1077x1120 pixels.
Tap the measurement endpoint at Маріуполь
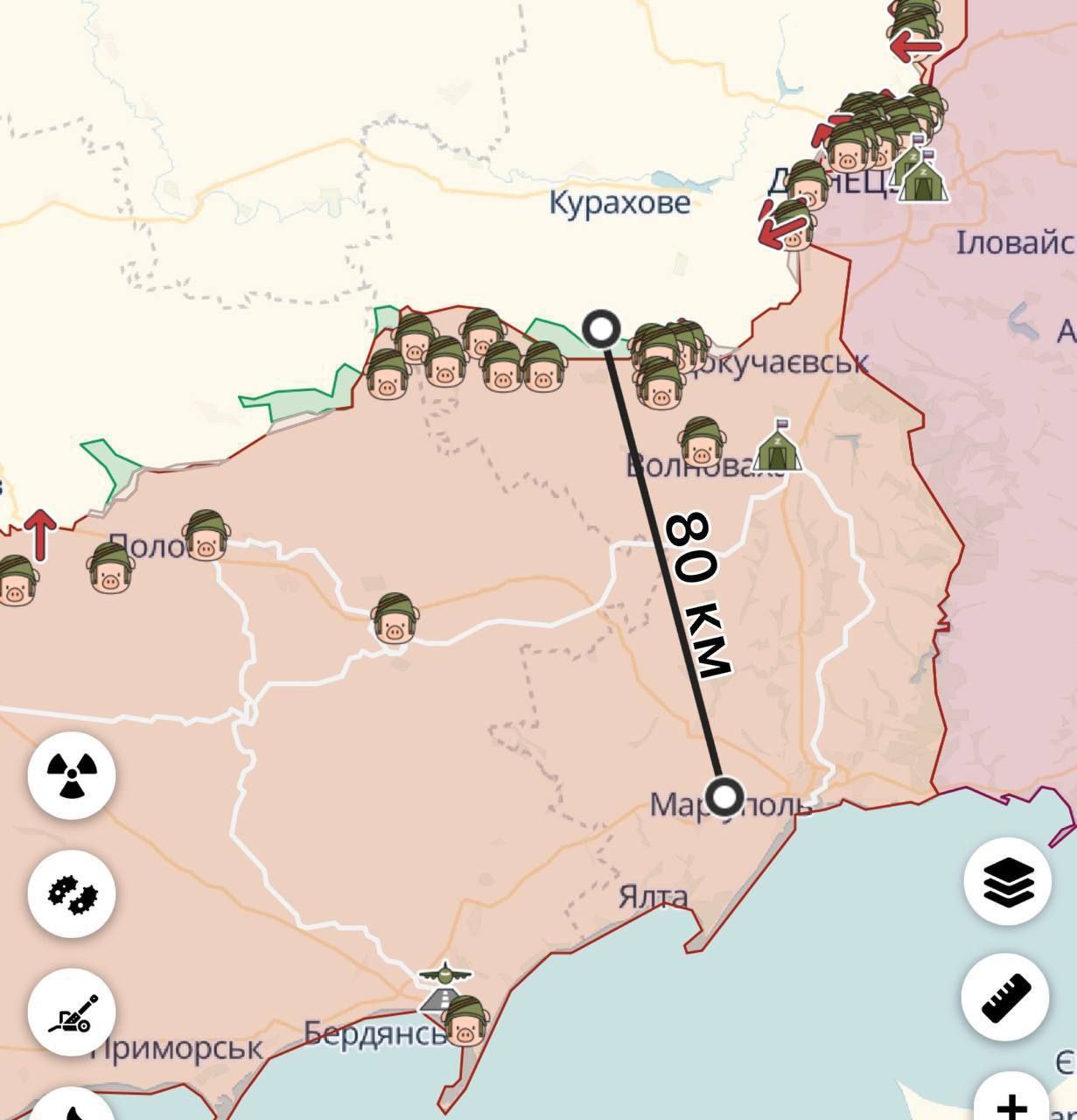click(724, 797)
